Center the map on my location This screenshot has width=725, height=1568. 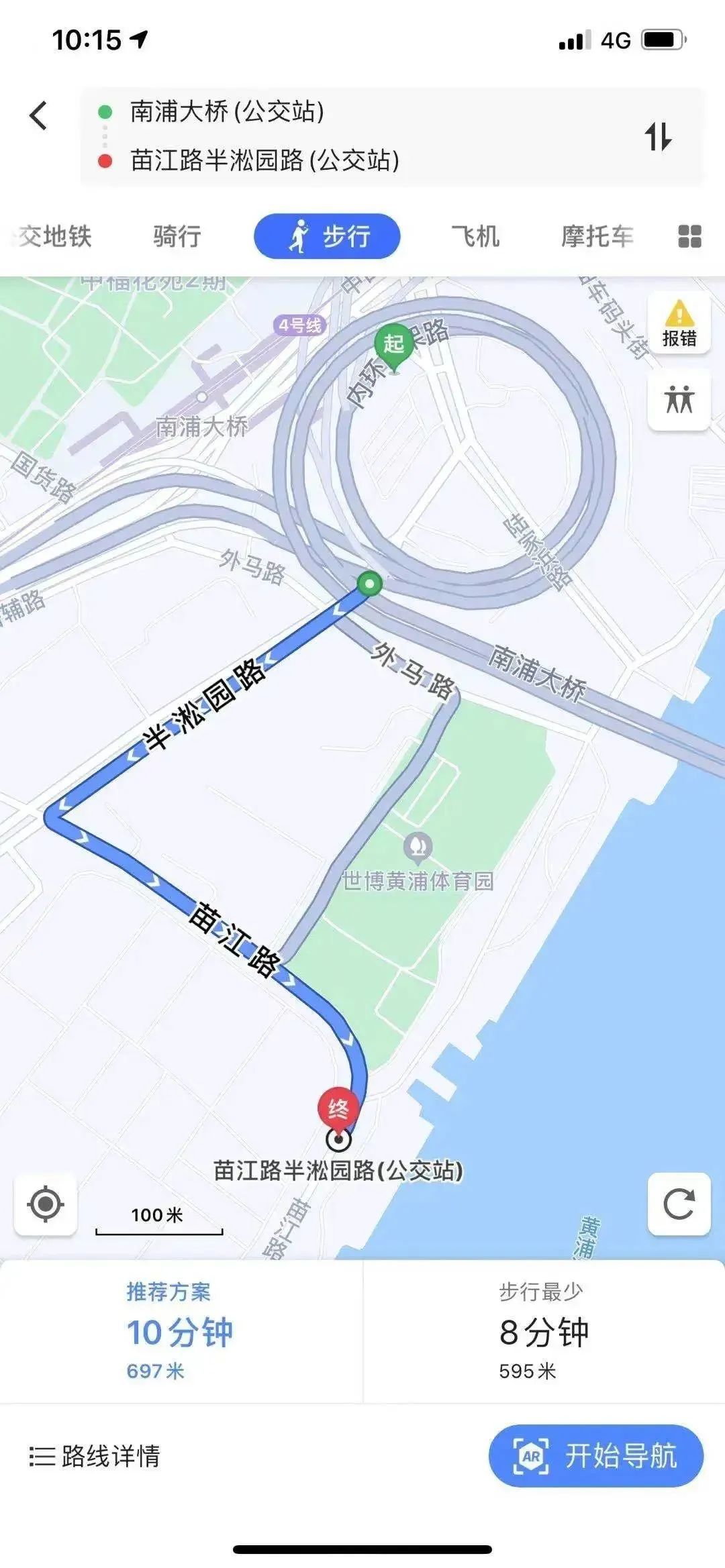46,1204
